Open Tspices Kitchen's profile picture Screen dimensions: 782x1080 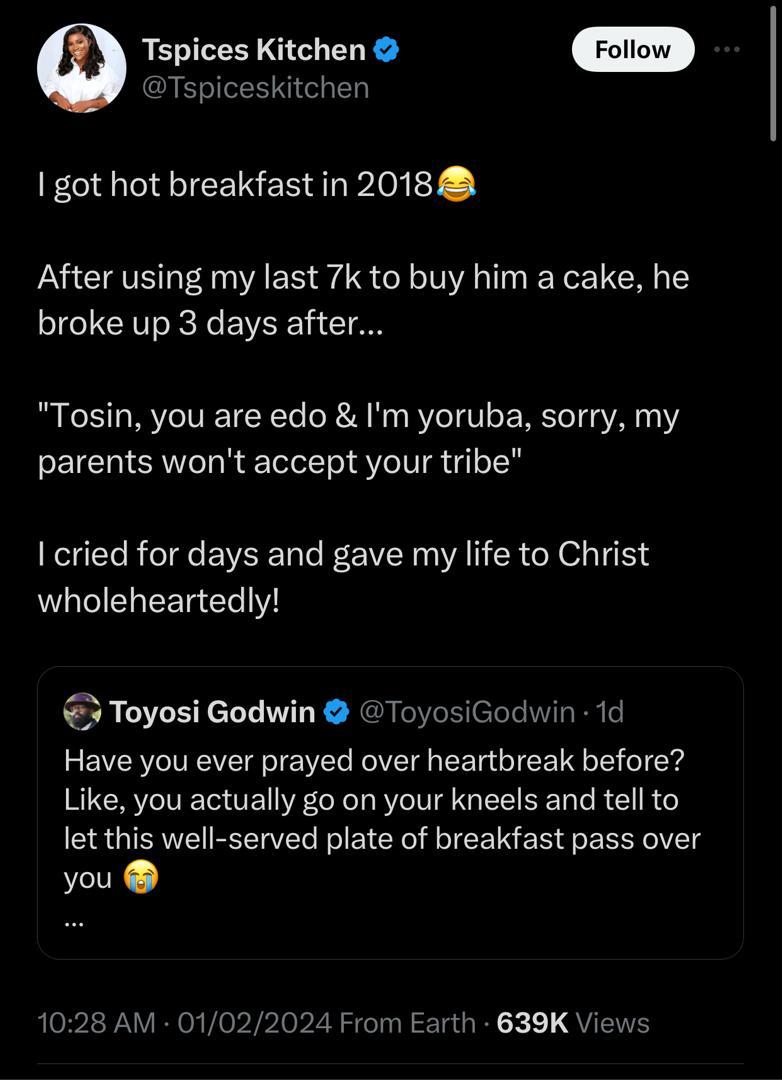pyautogui.click(x=81, y=68)
